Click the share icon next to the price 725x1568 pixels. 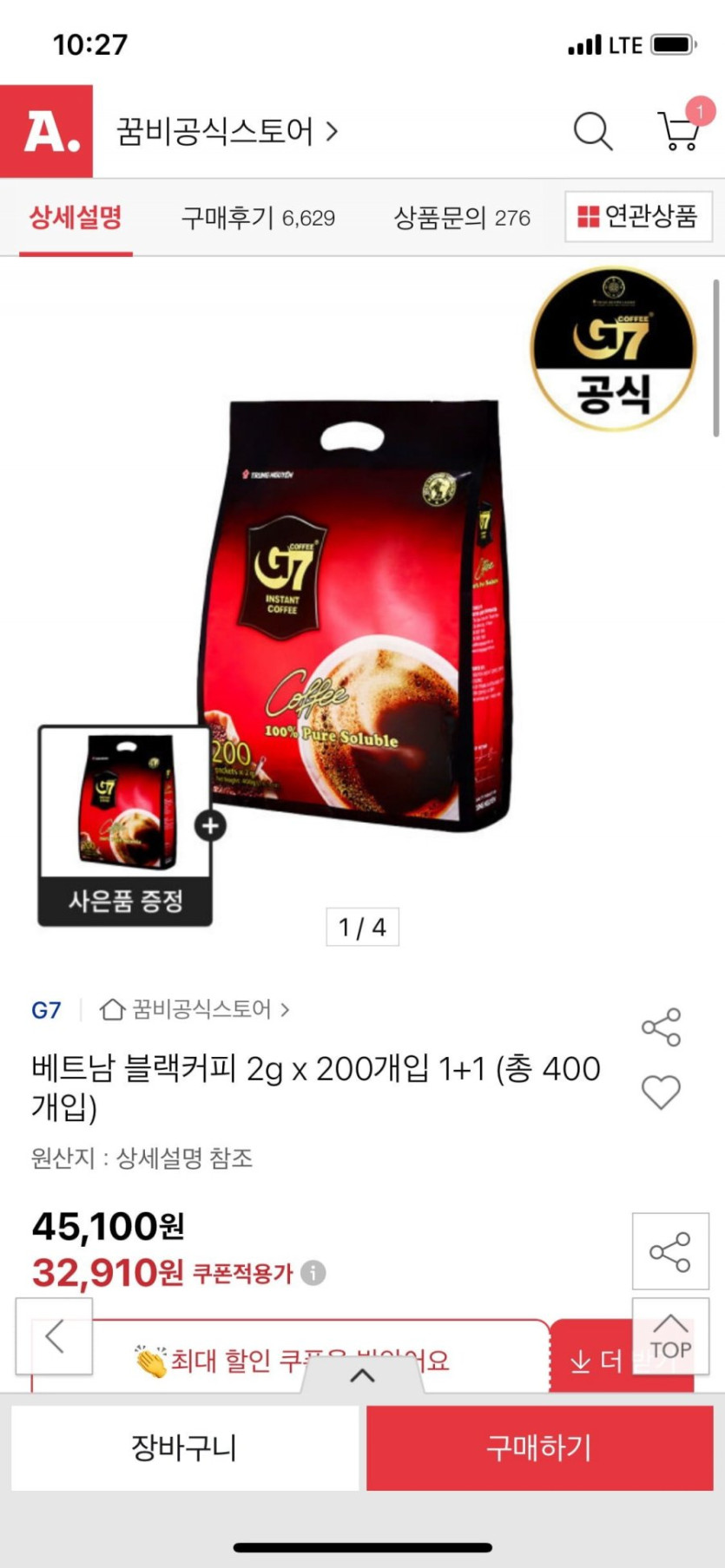click(669, 1250)
